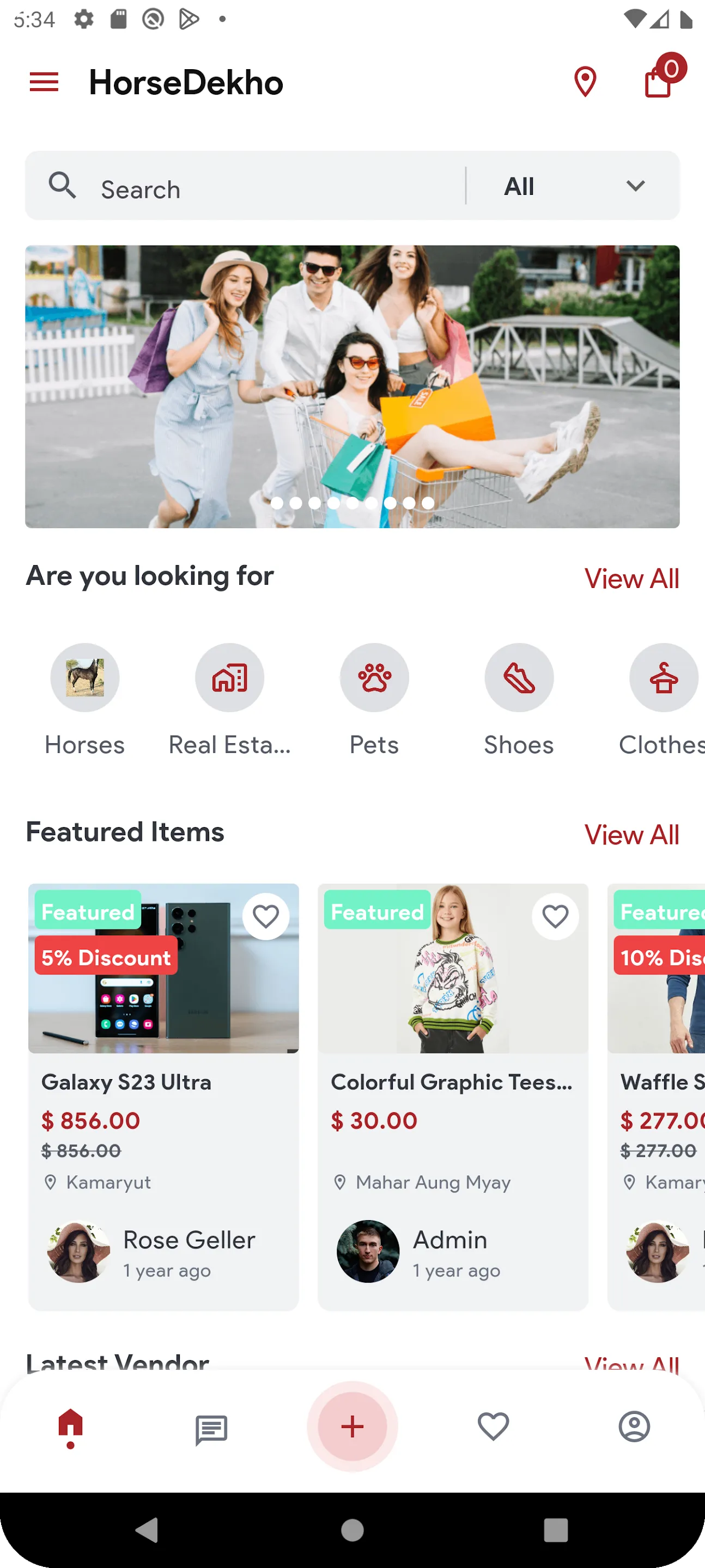Viewport: 705px width, 1568px height.
Task: Open the shopping bag cart
Action: click(659, 82)
